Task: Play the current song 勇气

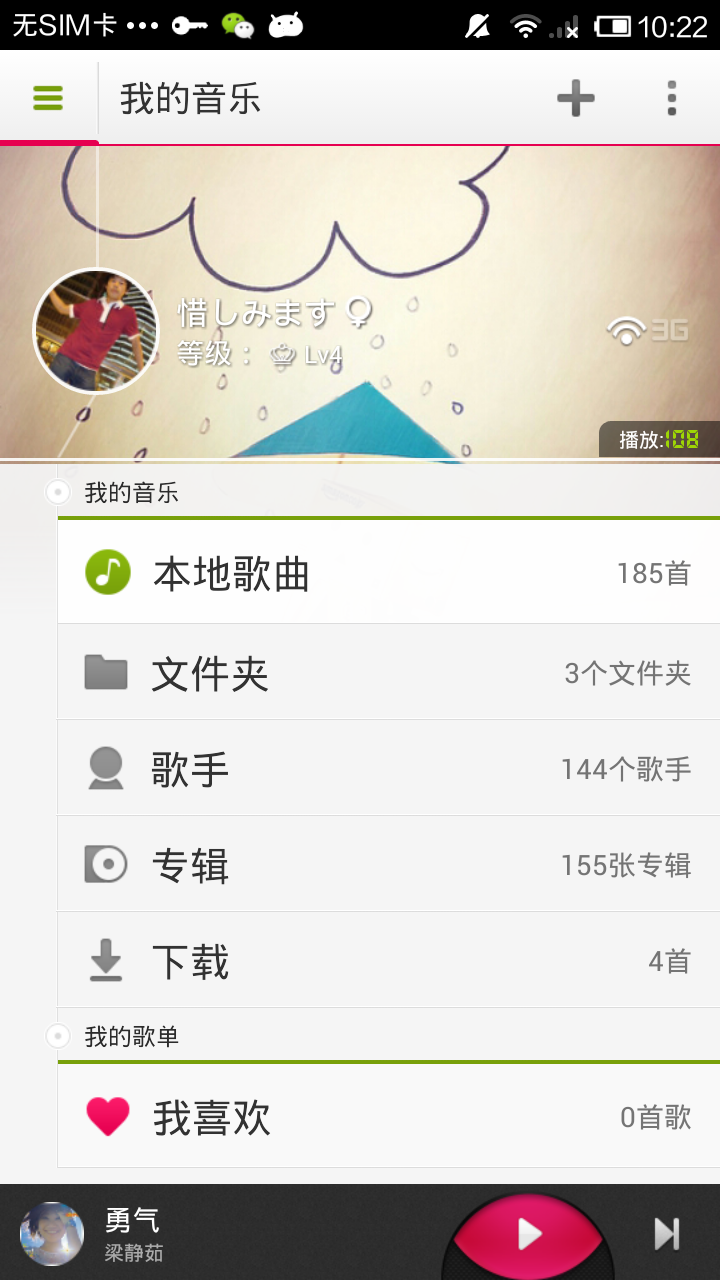Action: coord(528,1234)
